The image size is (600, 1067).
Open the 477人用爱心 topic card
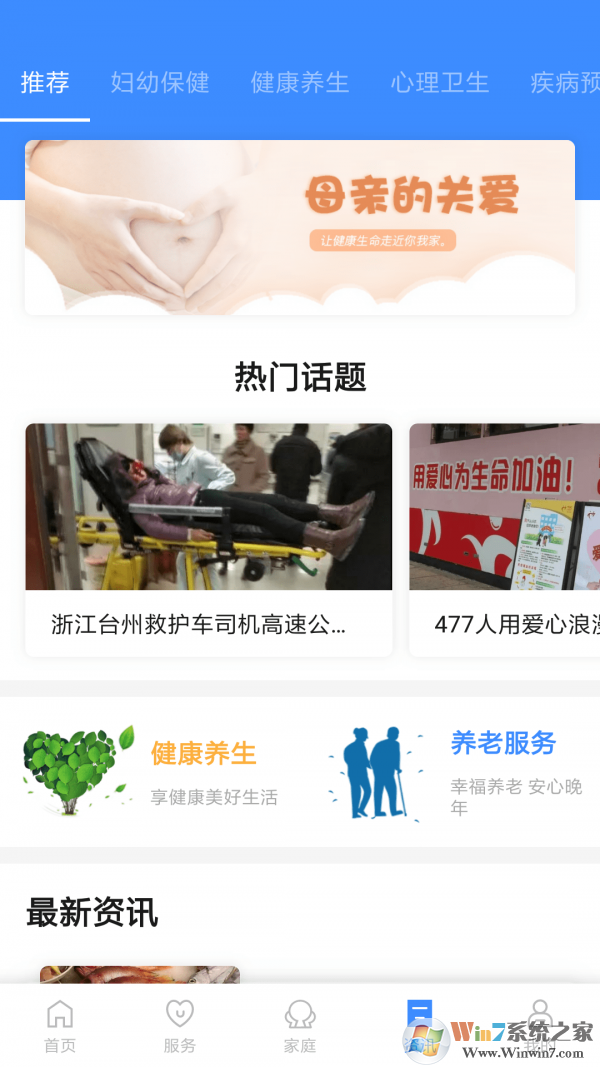[x=505, y=540]
